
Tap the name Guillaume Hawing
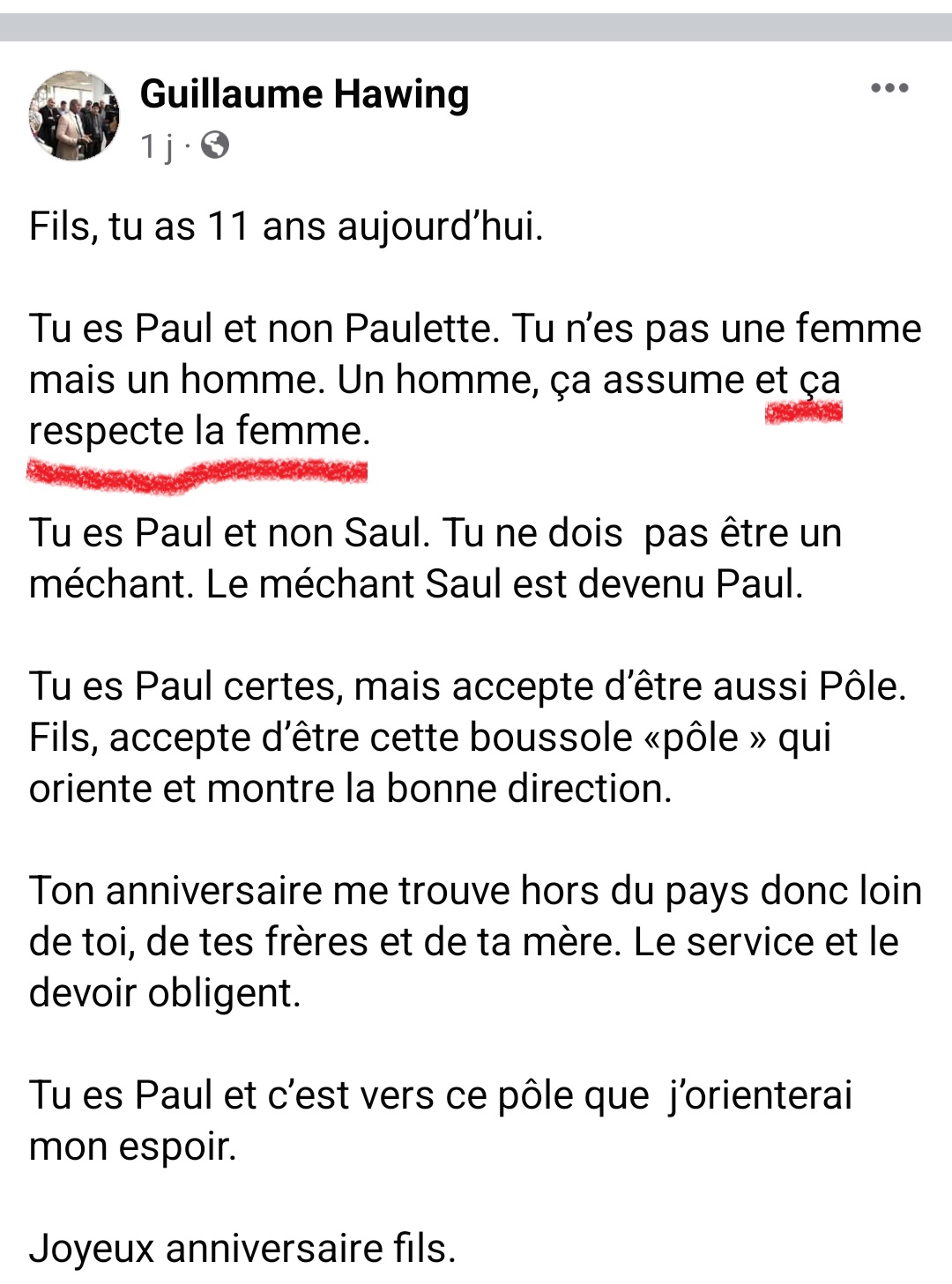pyautogui.click(x=304, y=93)
